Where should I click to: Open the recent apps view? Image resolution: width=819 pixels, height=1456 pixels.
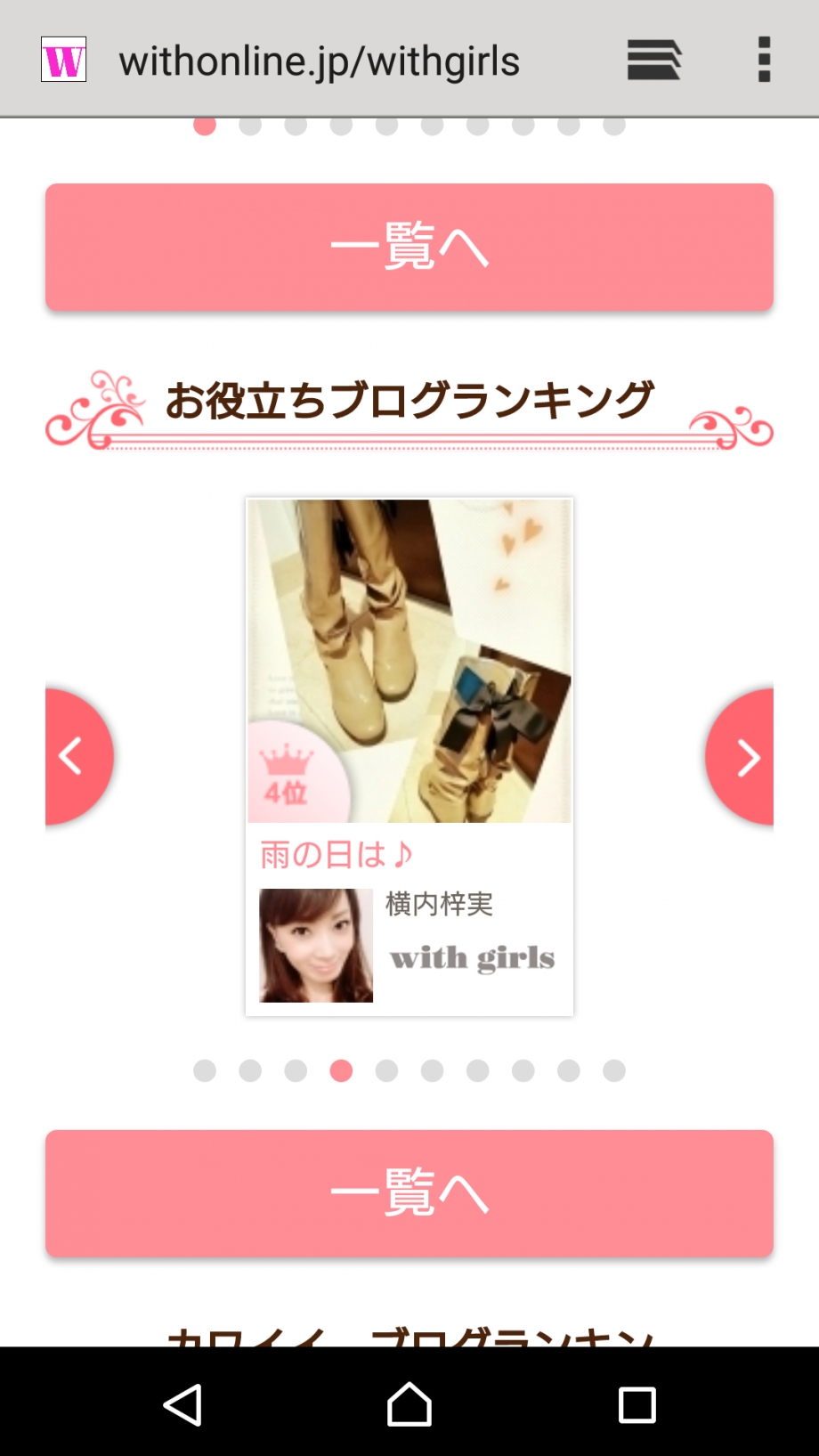tap(637, 1406)
